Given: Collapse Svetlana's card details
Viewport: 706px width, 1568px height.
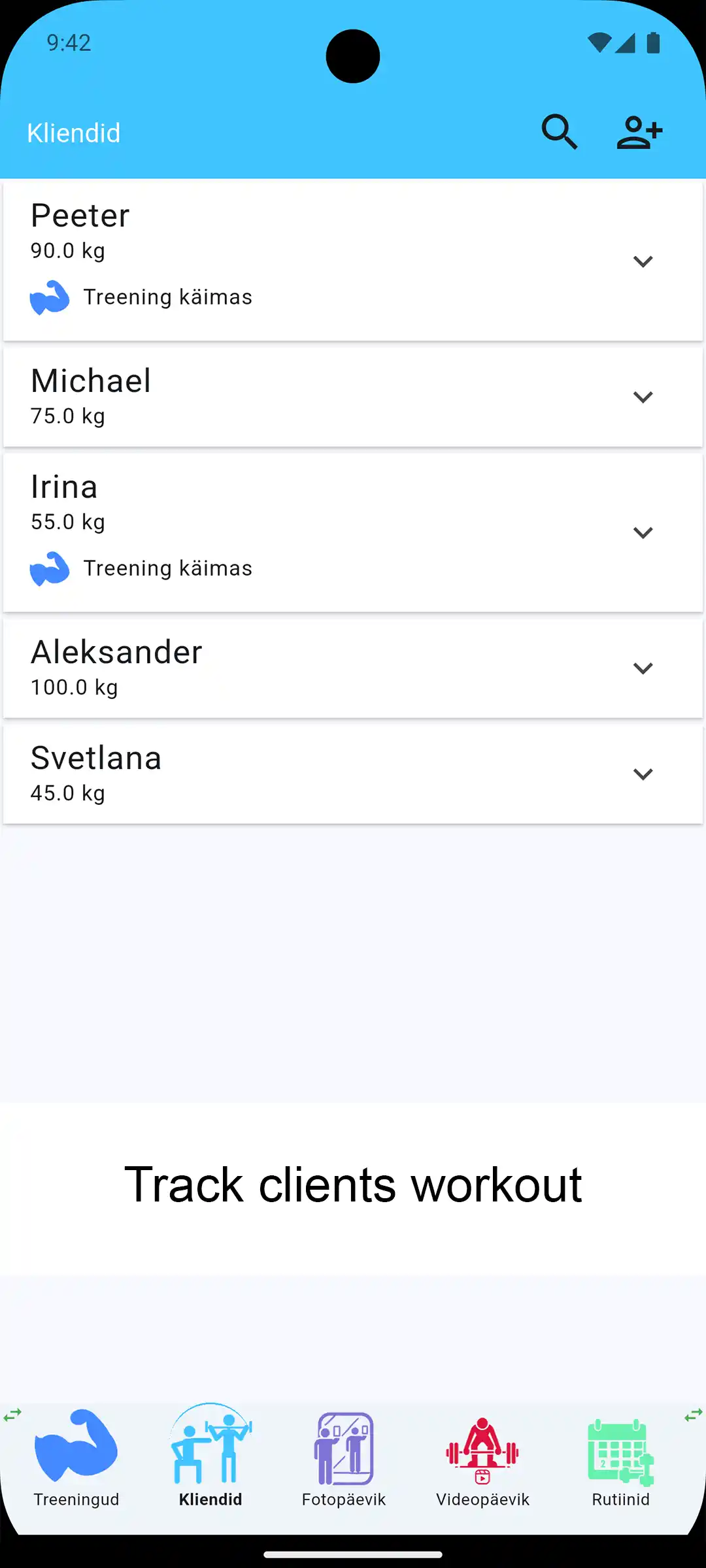Looking at the screenshot, I should pyautogui.click(x=643, y=774).
